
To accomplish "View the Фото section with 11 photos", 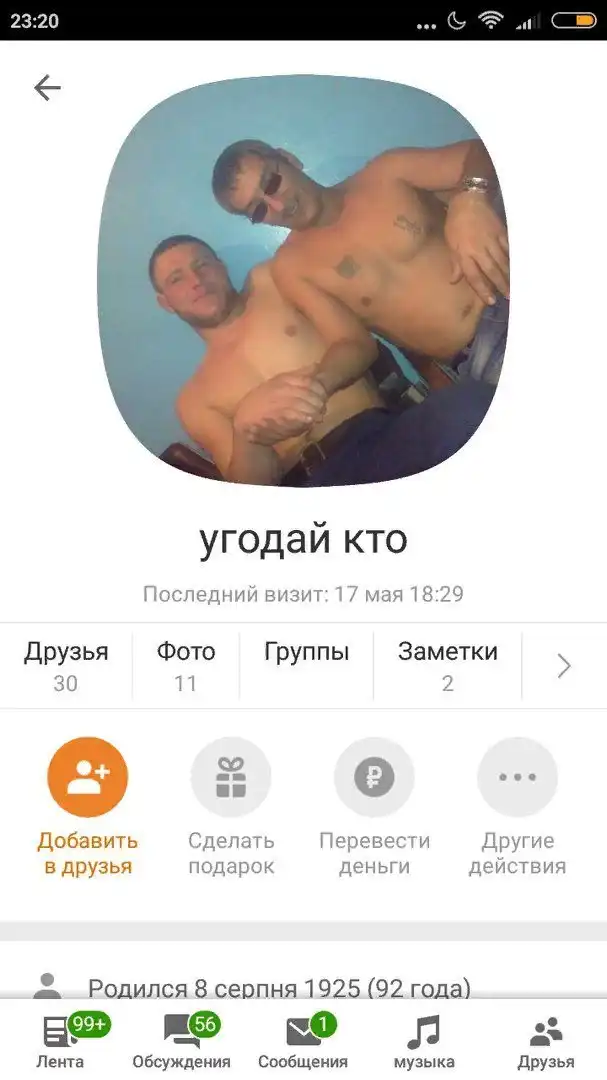I will pyautogui.click(x=185, y=666).
